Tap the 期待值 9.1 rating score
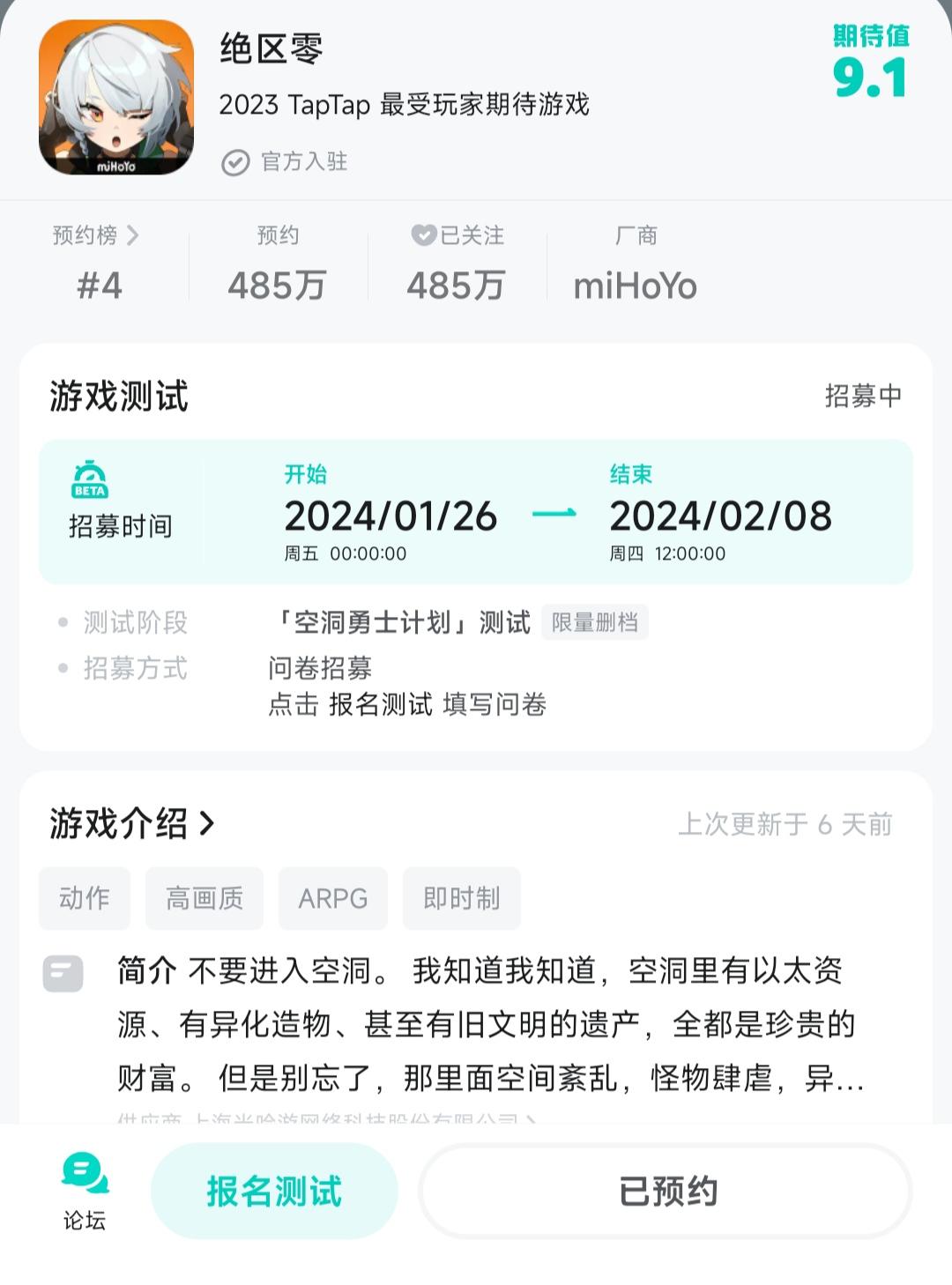This screenshot has height=1285, width=952. click(x=869, y=78)
